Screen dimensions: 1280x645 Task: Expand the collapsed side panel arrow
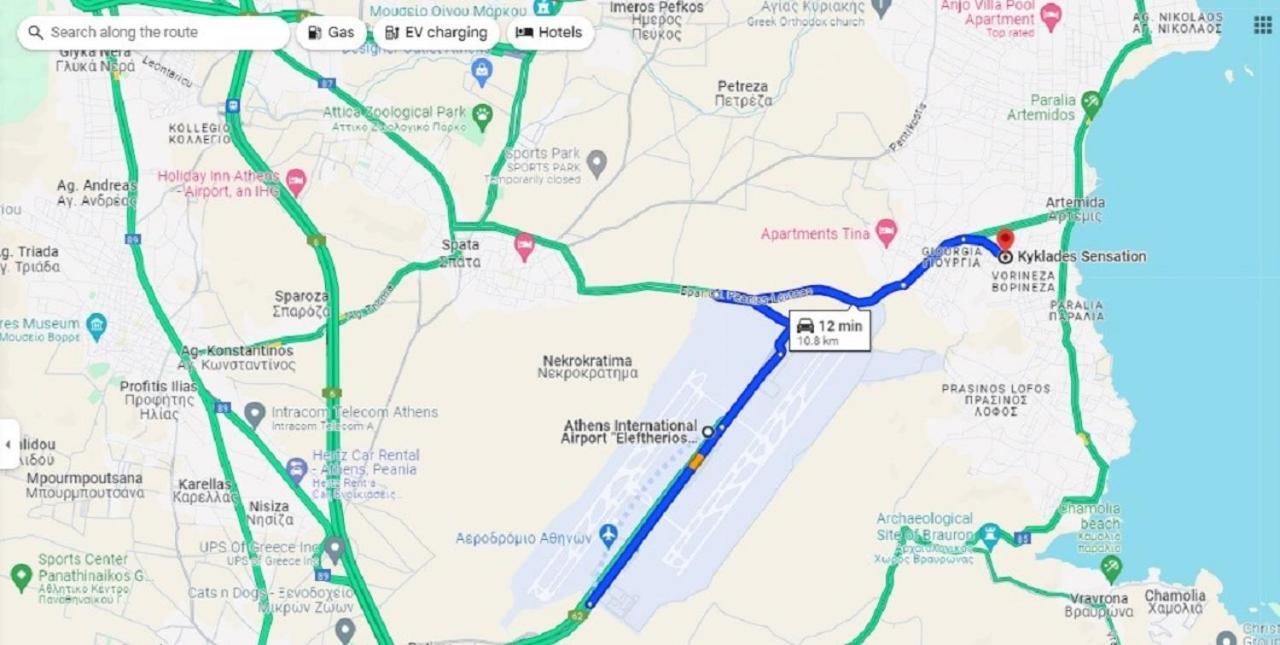[x=9, y=443]
